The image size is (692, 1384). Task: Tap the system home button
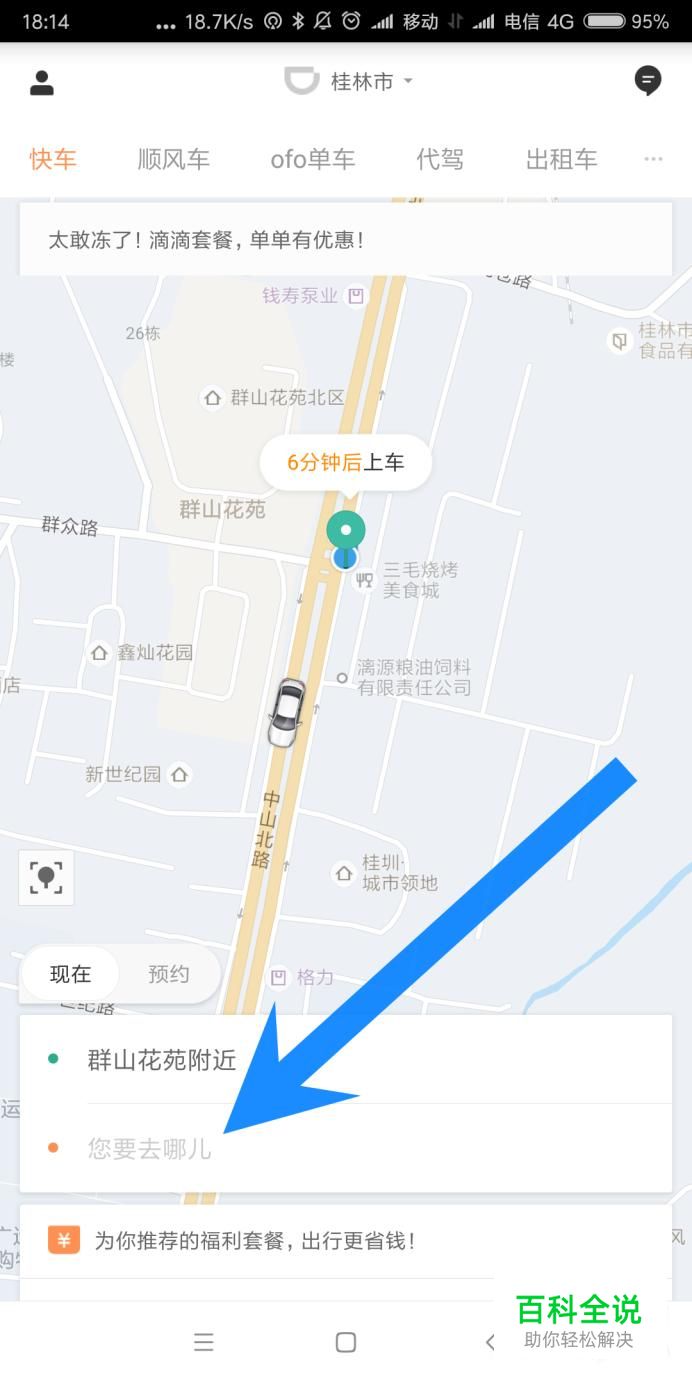pos(346,1342)
